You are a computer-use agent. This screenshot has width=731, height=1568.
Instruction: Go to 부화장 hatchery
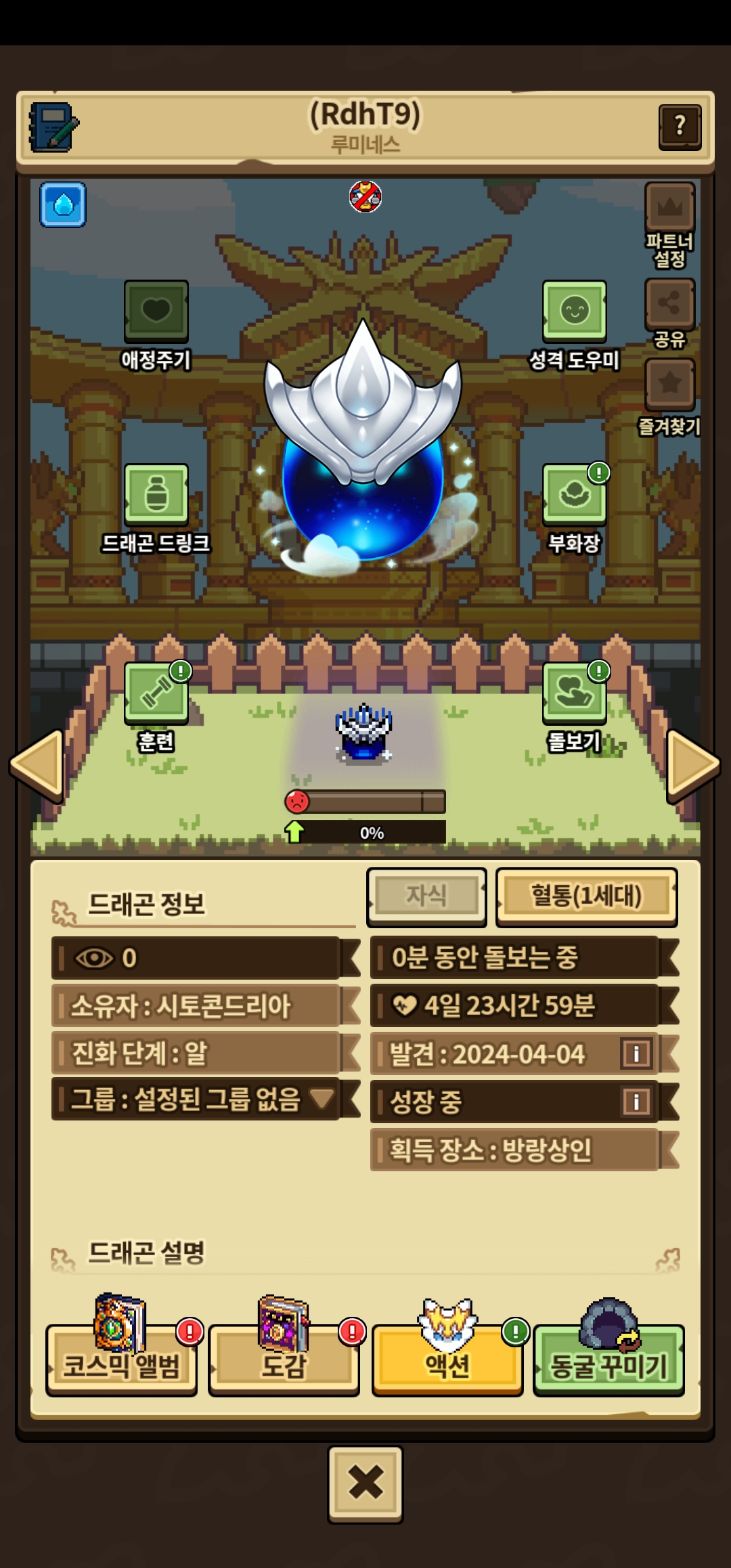point(574,495)
